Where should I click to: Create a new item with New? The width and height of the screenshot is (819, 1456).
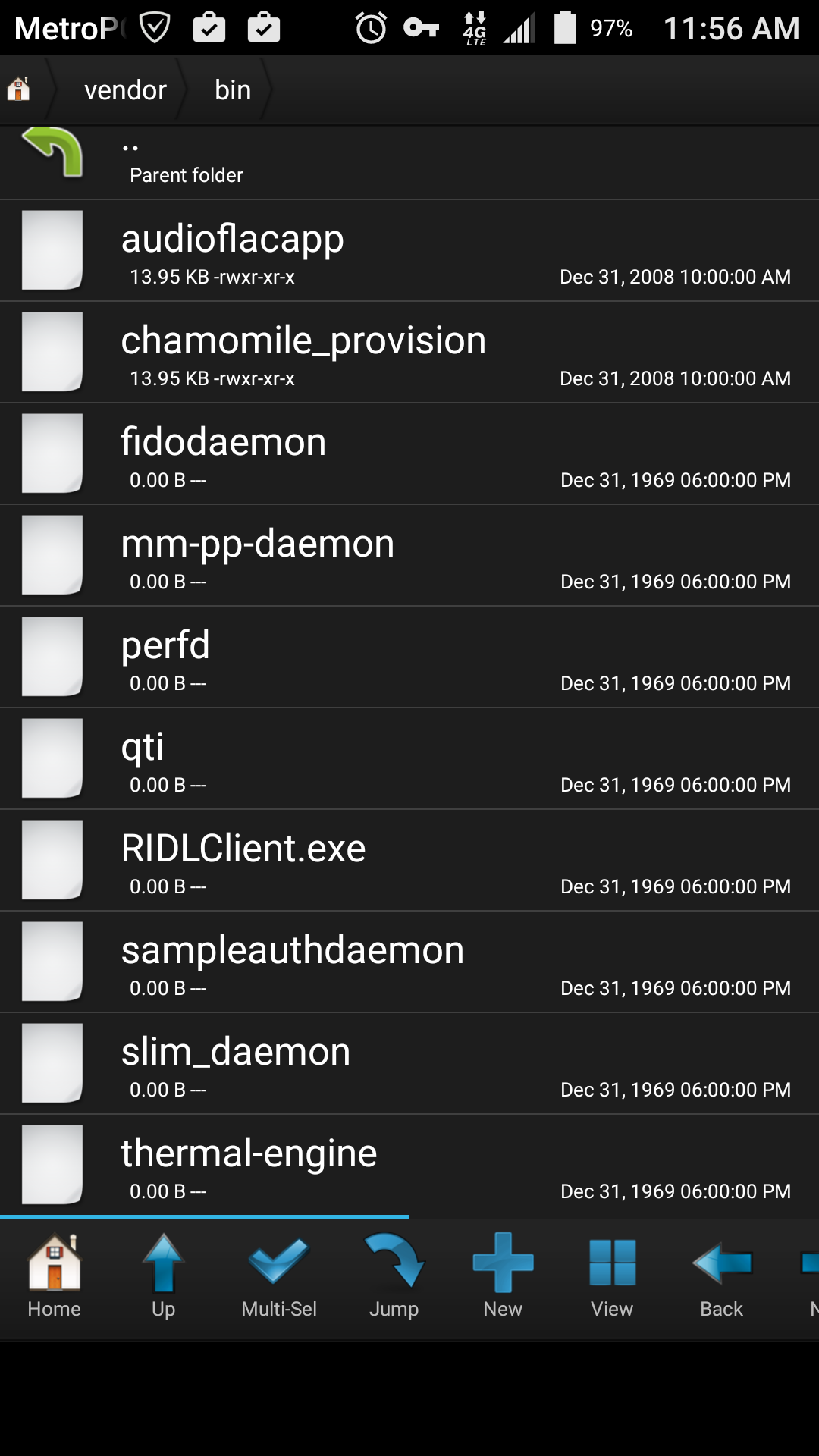coord(503,1276)
